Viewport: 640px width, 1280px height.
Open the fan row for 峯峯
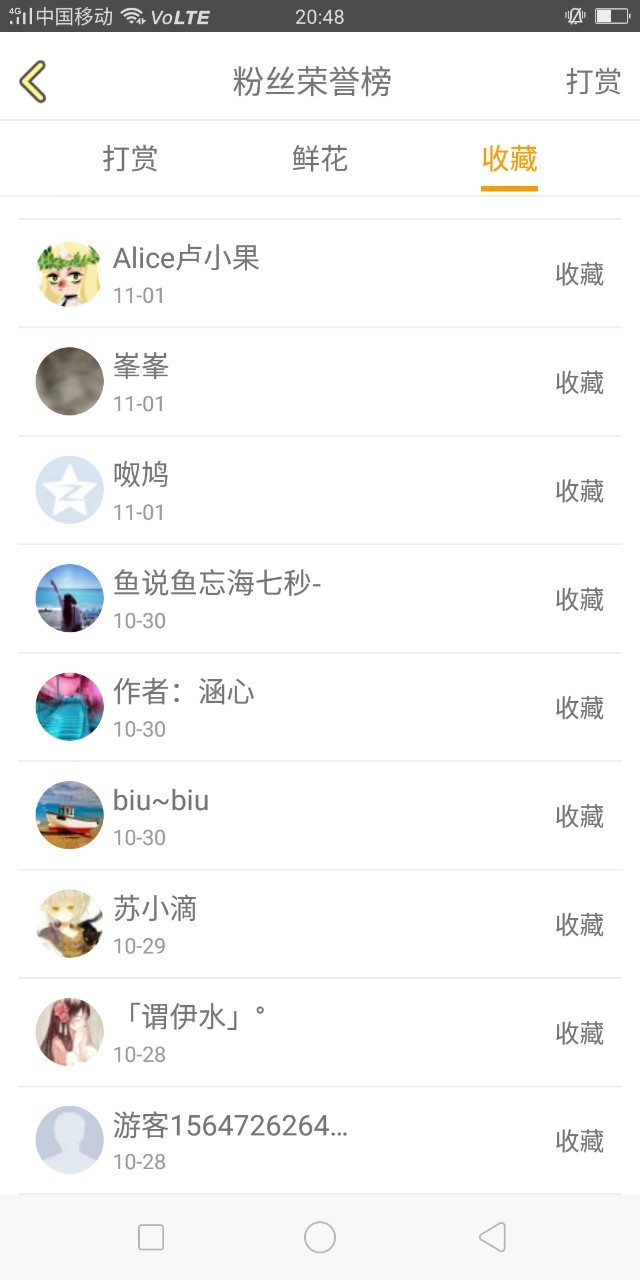point(320,382)
